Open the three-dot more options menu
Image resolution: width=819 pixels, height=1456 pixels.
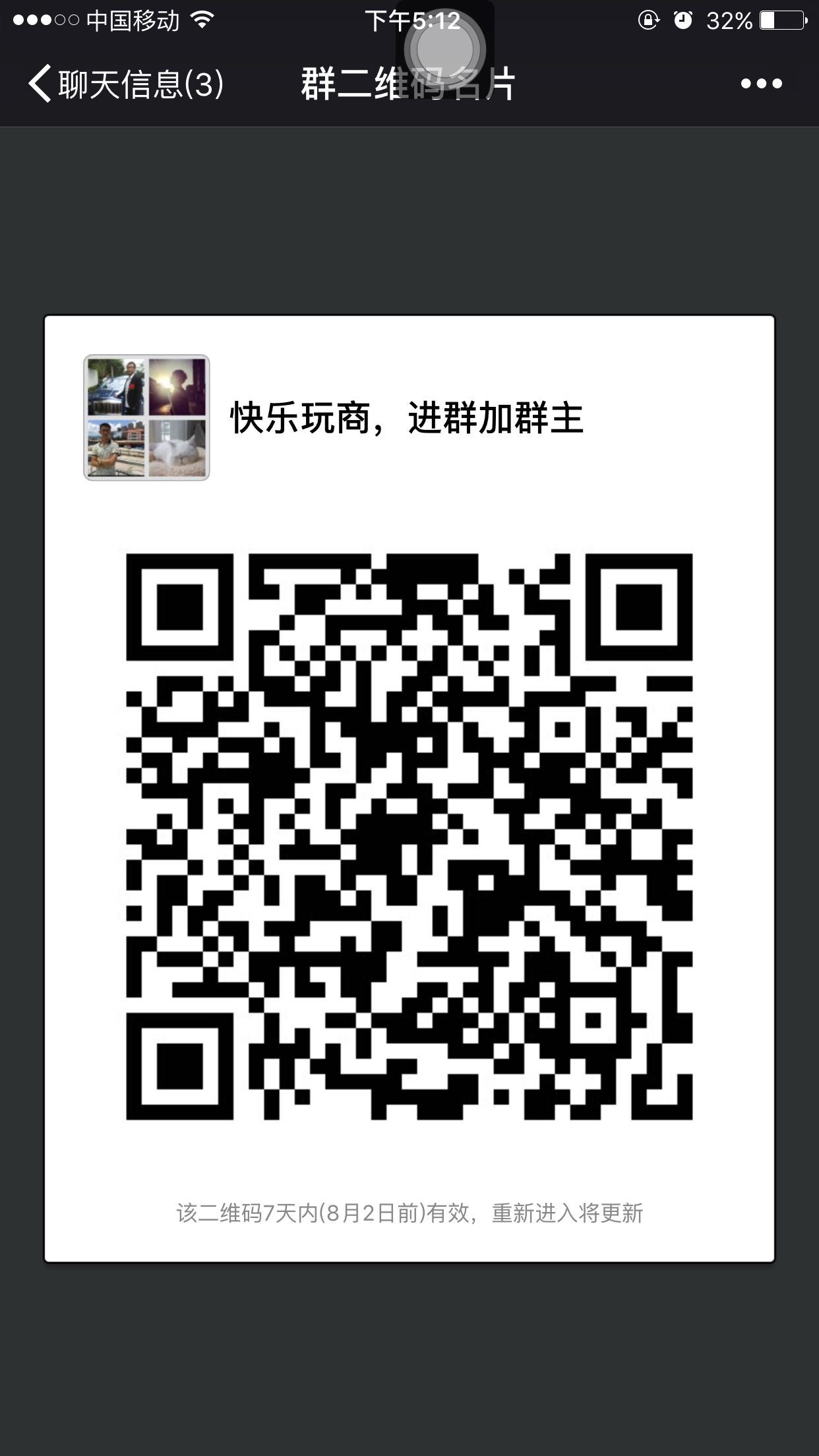point(761,84)
